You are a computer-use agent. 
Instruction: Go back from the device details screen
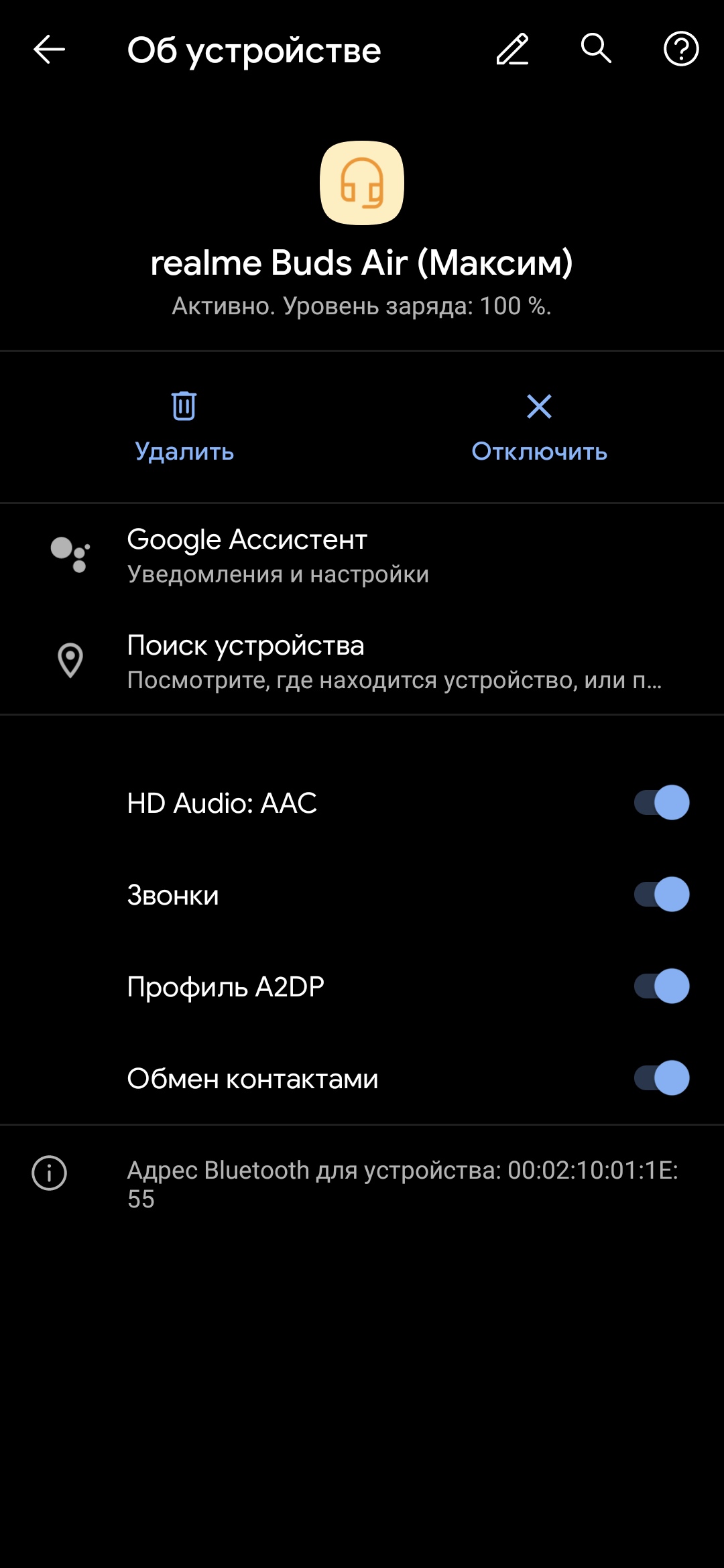(x=49, y=49)
